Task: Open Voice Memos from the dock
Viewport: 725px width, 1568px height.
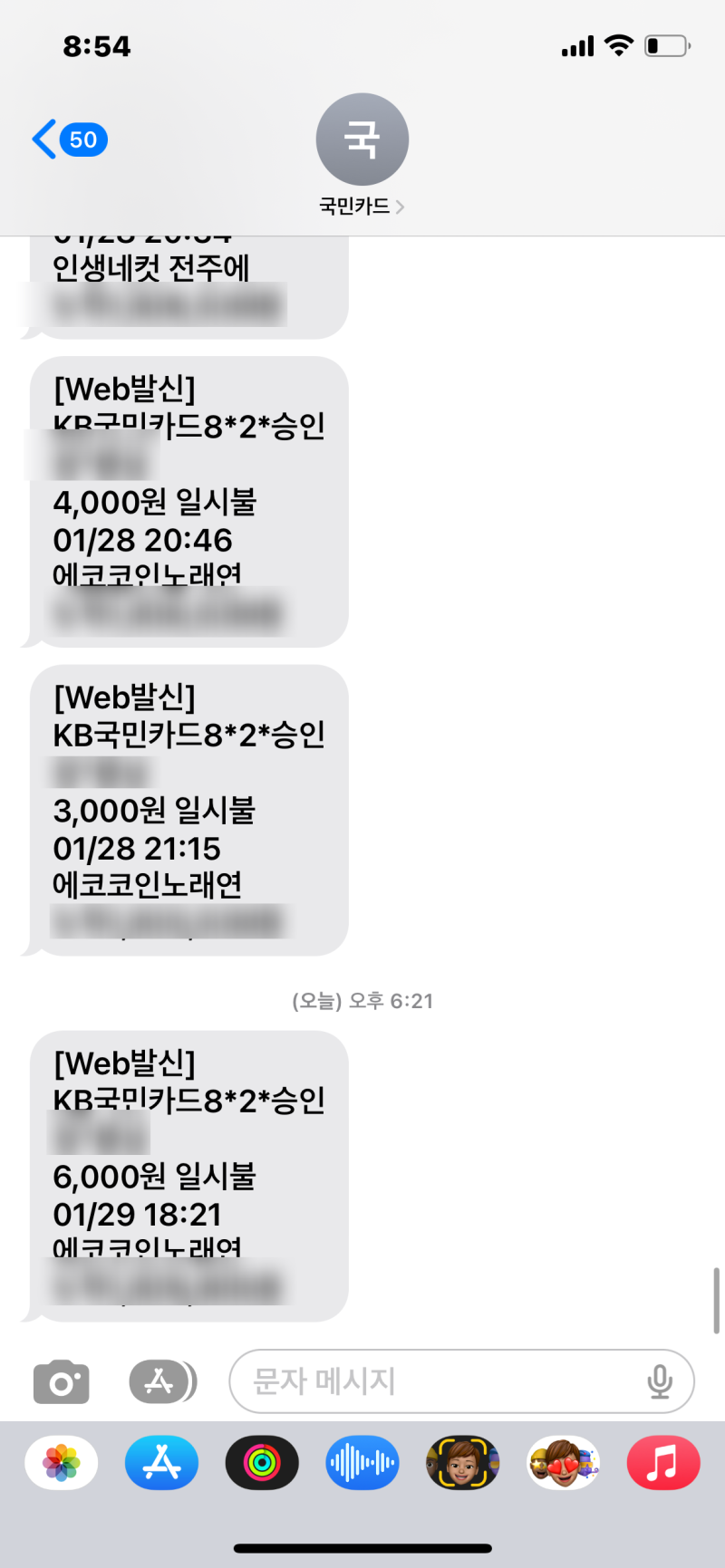Action: pyautogui.click(x=362, y=1462)
